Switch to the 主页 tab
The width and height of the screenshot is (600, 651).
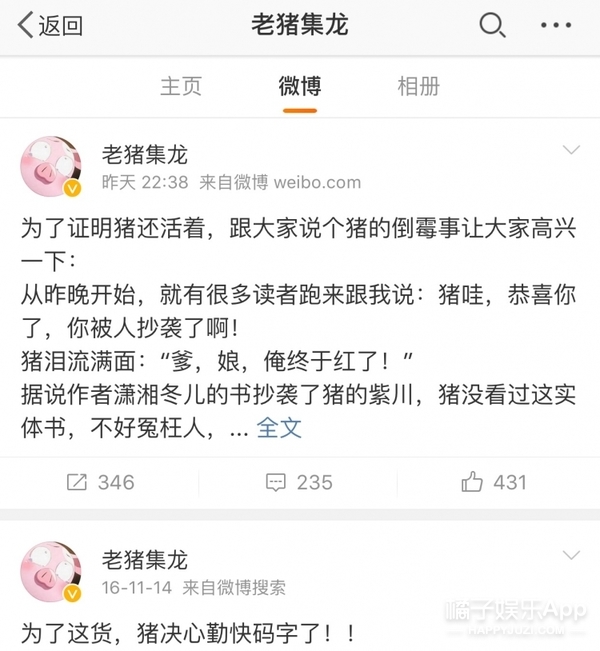(181, 86)
